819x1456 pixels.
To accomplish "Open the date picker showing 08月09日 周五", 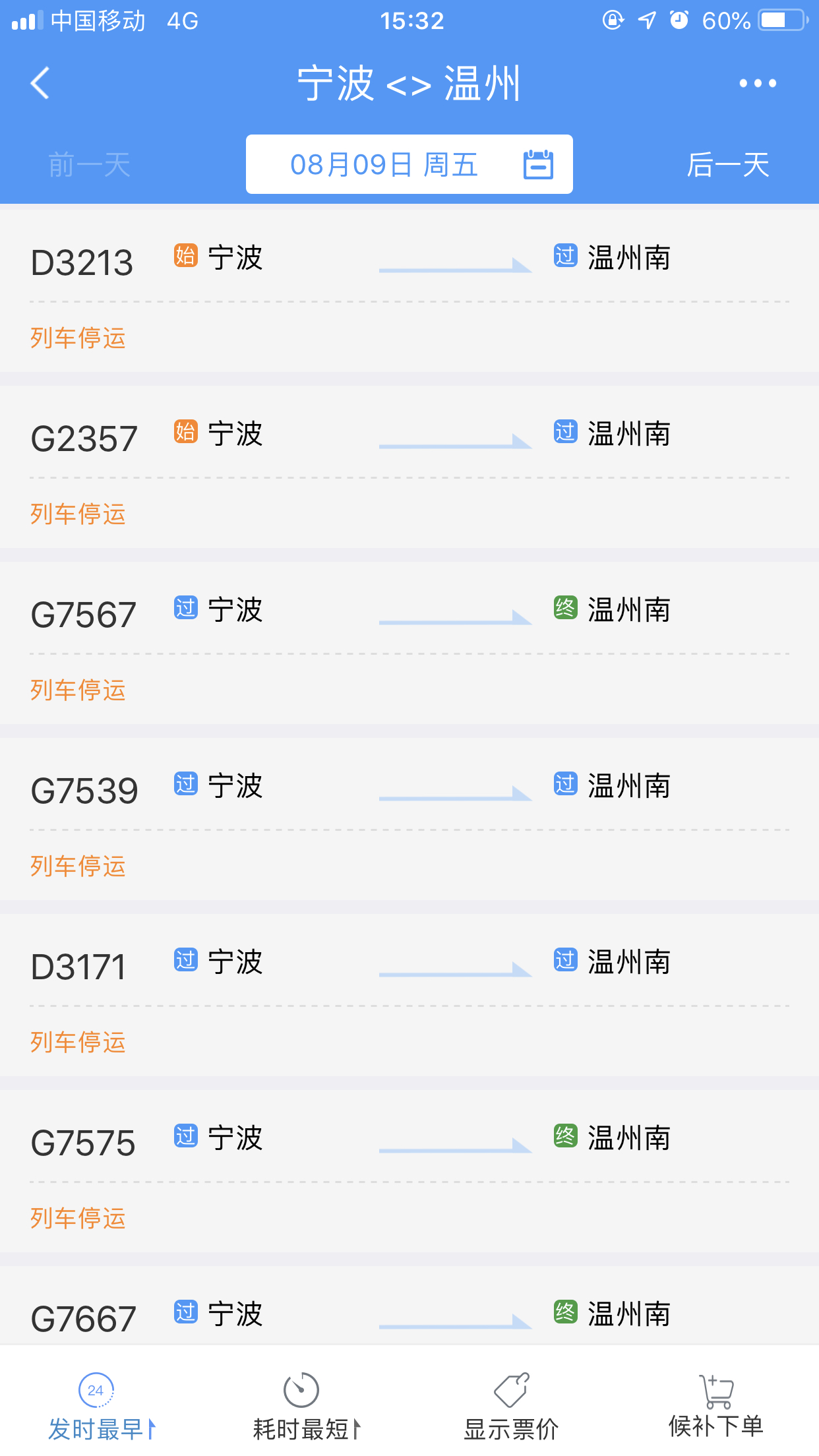I will click(409, 164).
